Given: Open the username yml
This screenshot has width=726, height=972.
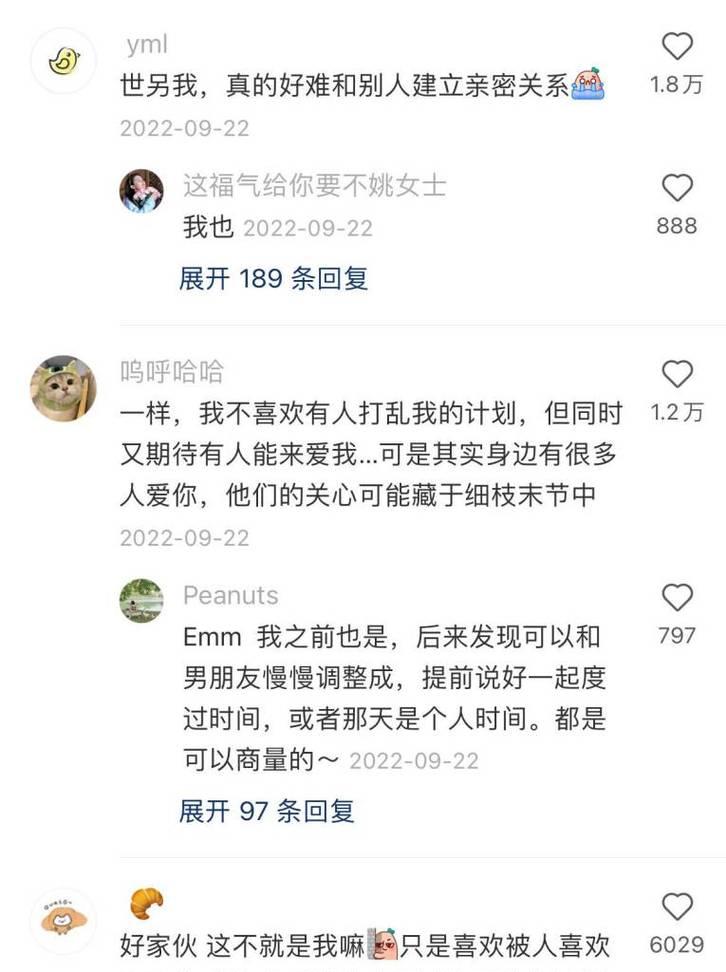Looking at the screenshot, I should [x=147, y=44].
